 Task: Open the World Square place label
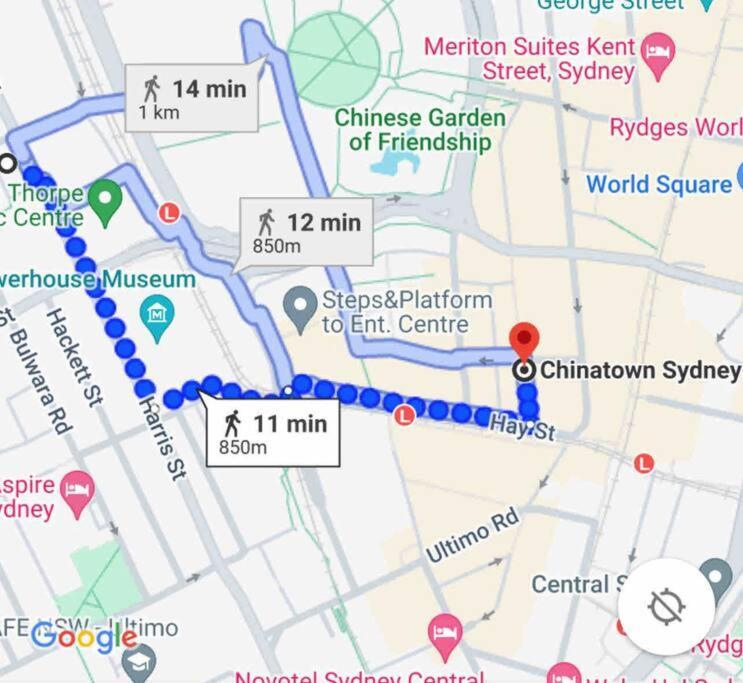(658, 184)
